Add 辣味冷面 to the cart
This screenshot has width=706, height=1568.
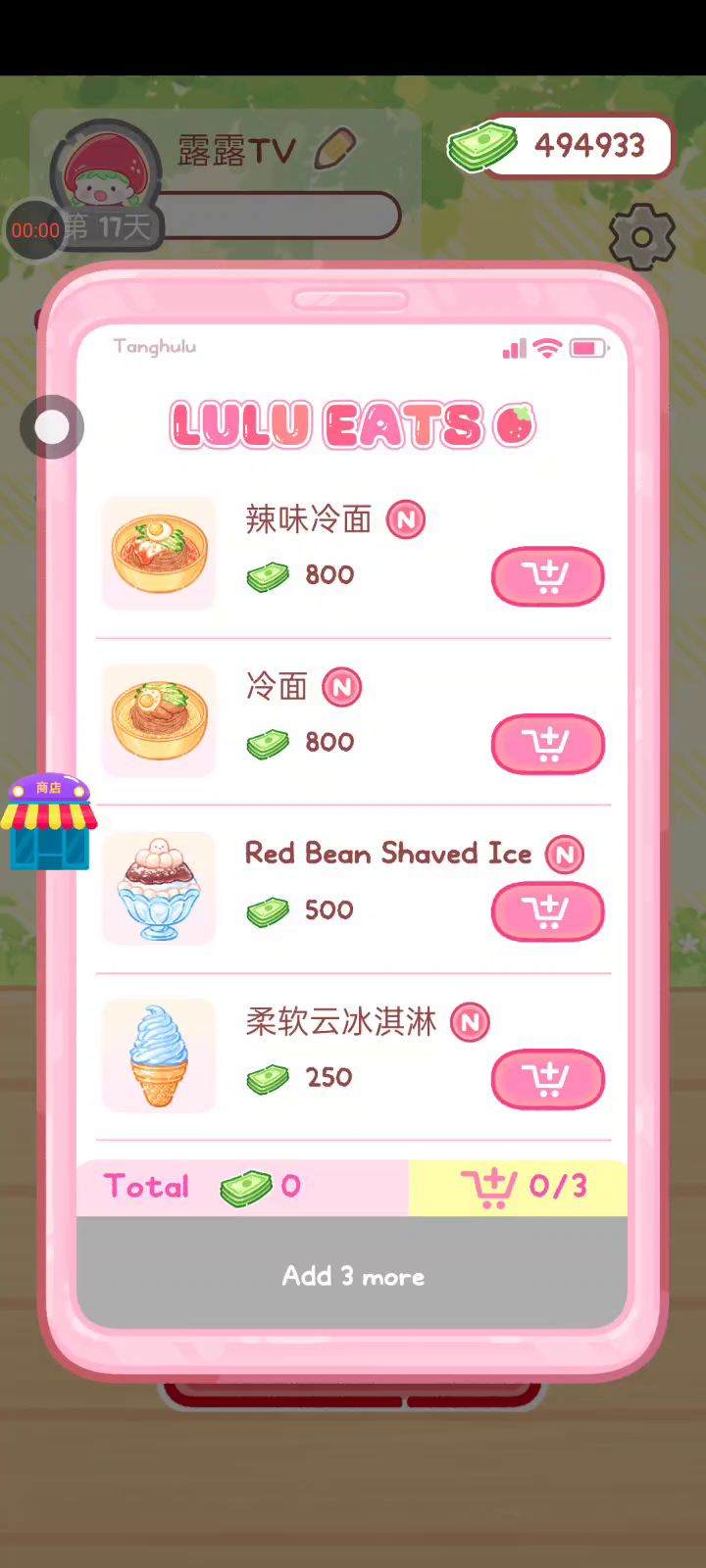click(547, 576)
